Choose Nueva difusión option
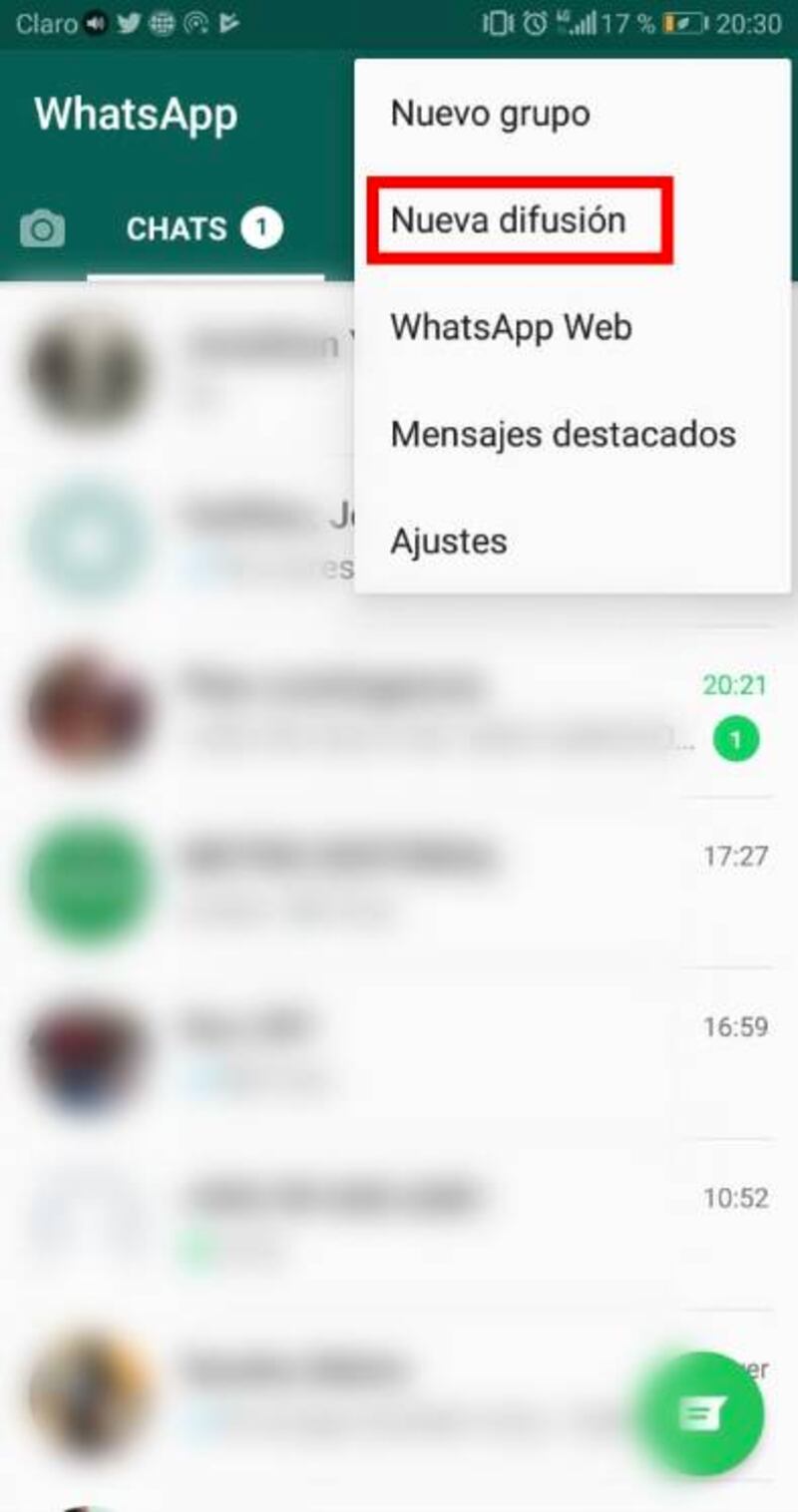Image resolution: width=798 pixels, height=1512 pixels. [x=509, y=220]
